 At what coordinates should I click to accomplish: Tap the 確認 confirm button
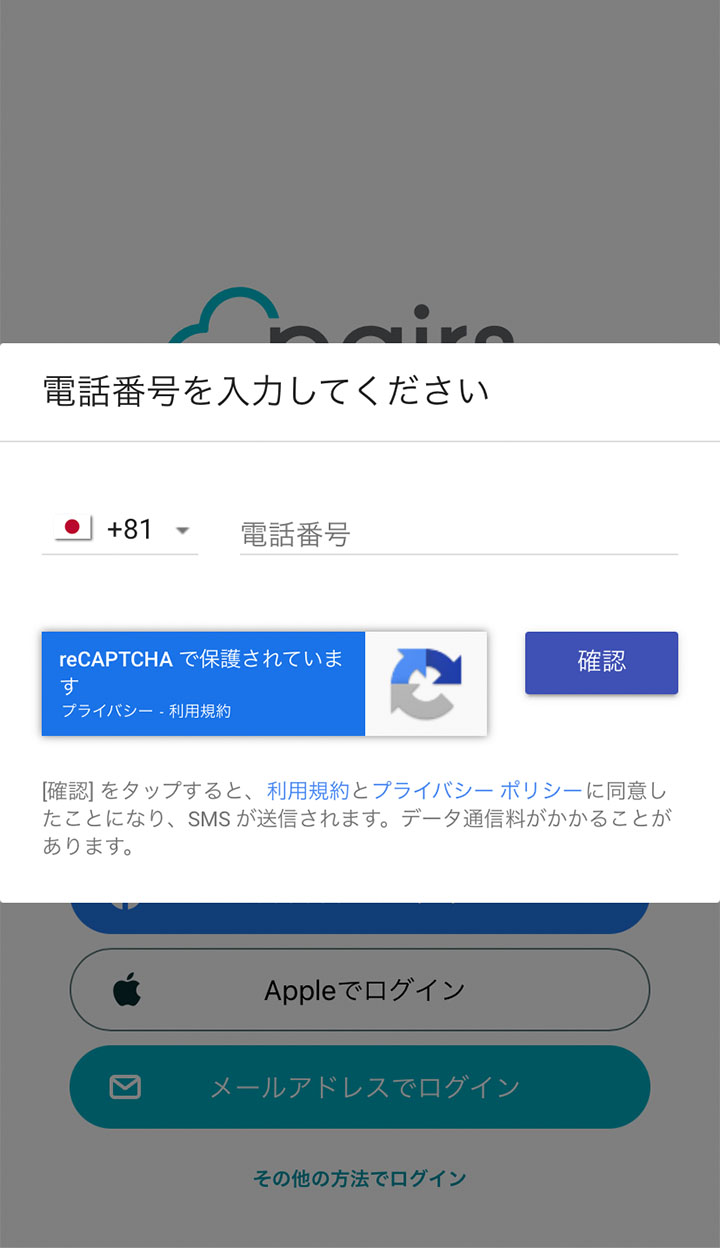coord(601,662)
